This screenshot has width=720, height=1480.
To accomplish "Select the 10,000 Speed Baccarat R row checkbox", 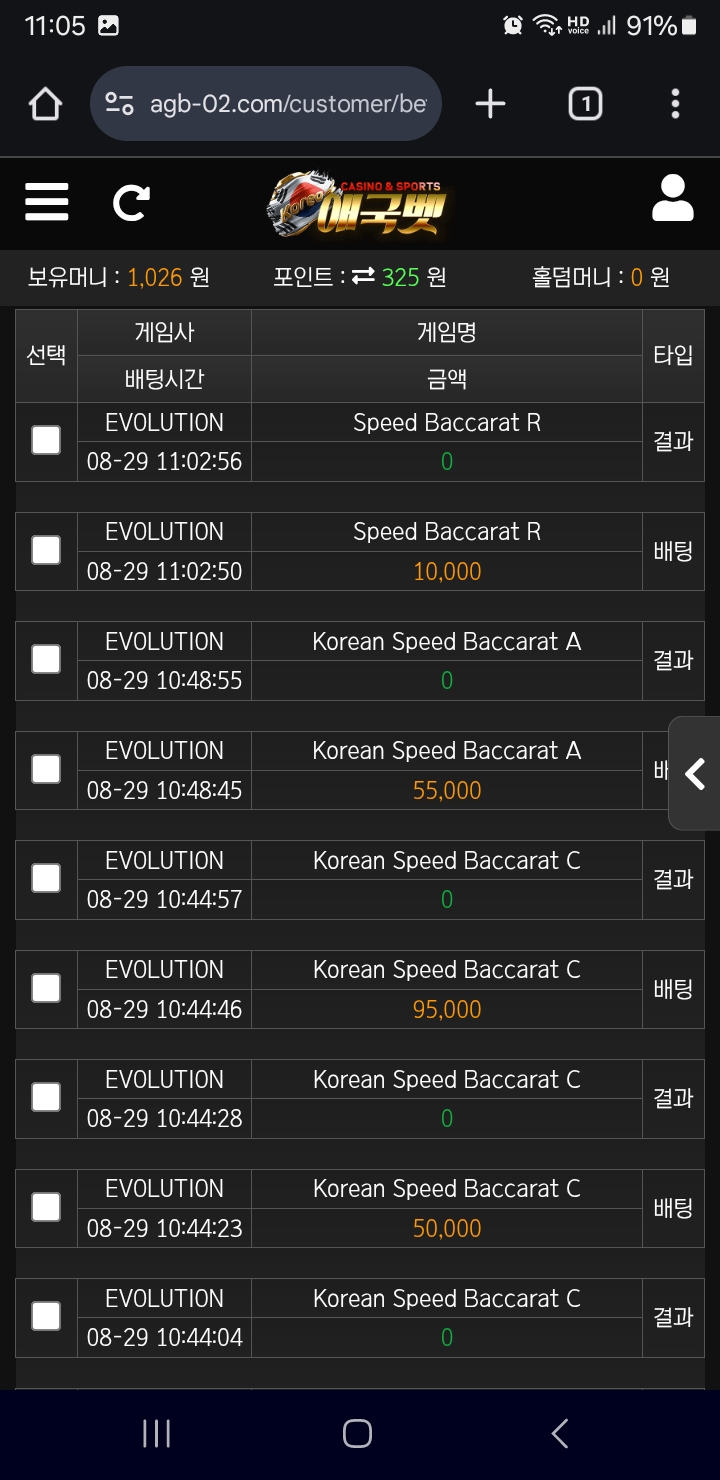I will [x=46, y=550].
